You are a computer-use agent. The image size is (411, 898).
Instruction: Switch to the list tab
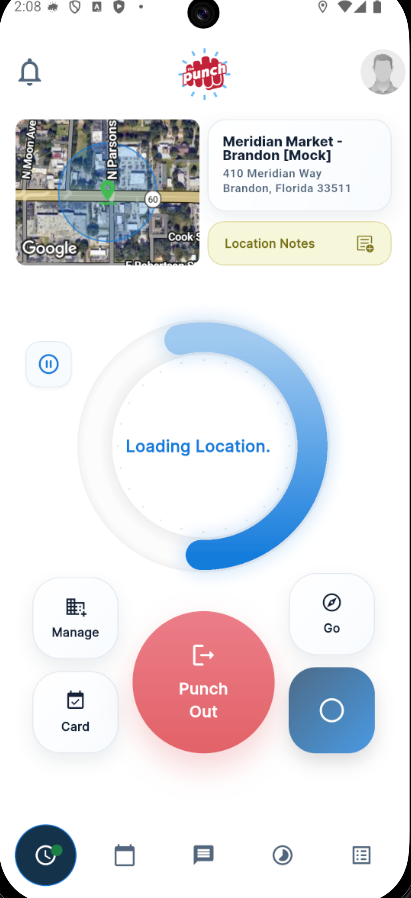coord(361,855)
